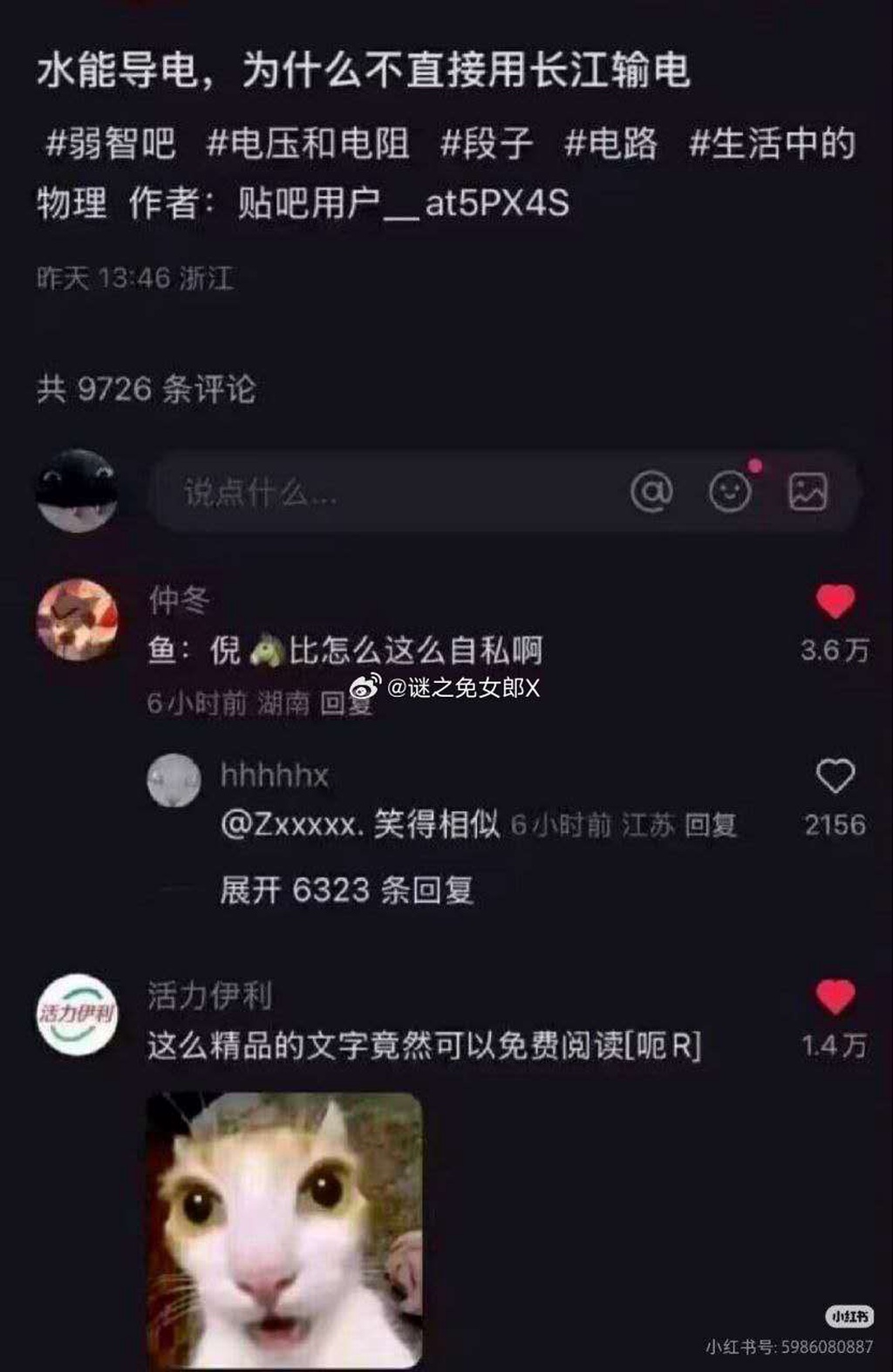View 活力伊利's profile avatar
This screenshot has width=893, height=1372.
tap(77, 1014)
